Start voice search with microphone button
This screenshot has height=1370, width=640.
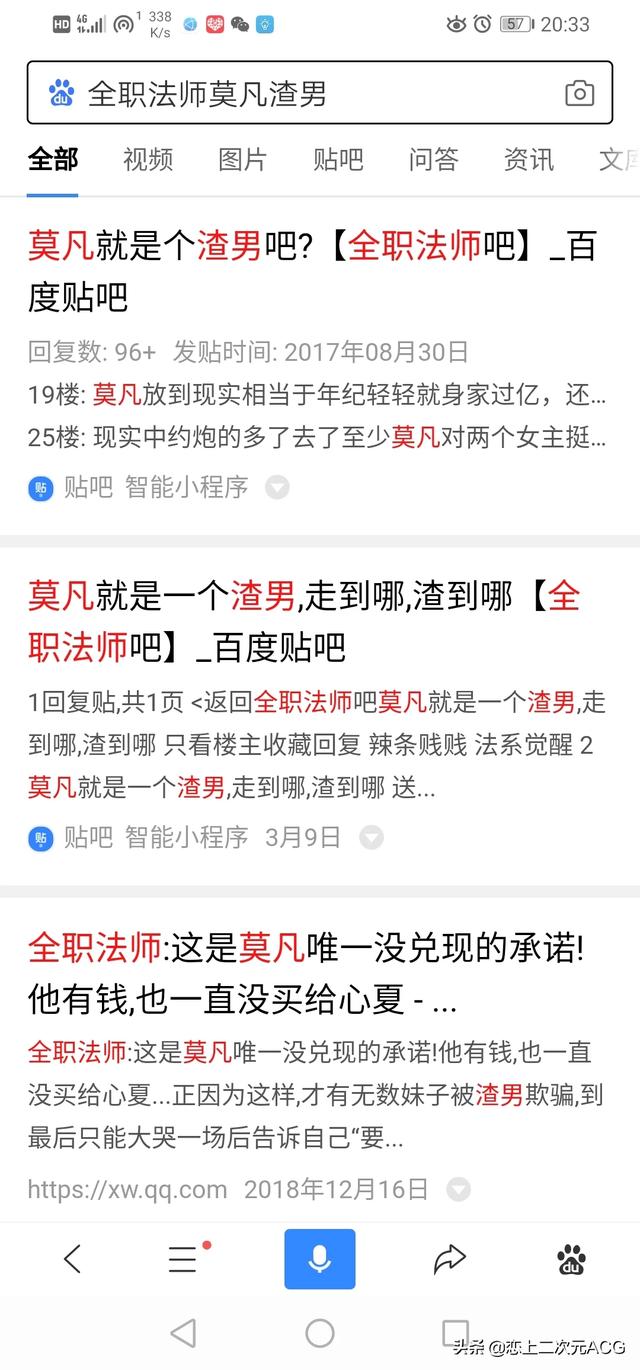click(320, 1259)
